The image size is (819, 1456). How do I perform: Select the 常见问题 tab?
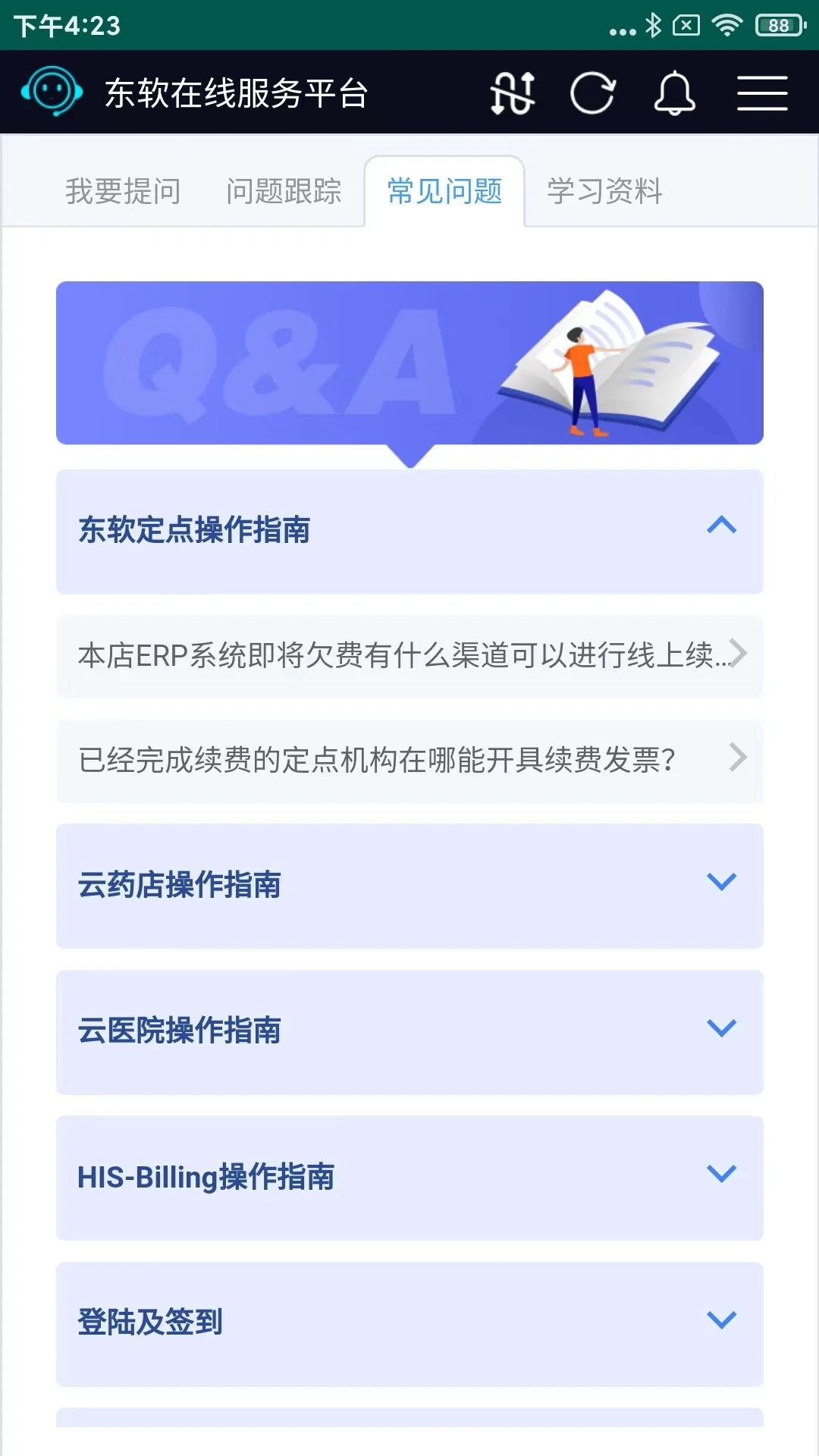click(444, 191)
